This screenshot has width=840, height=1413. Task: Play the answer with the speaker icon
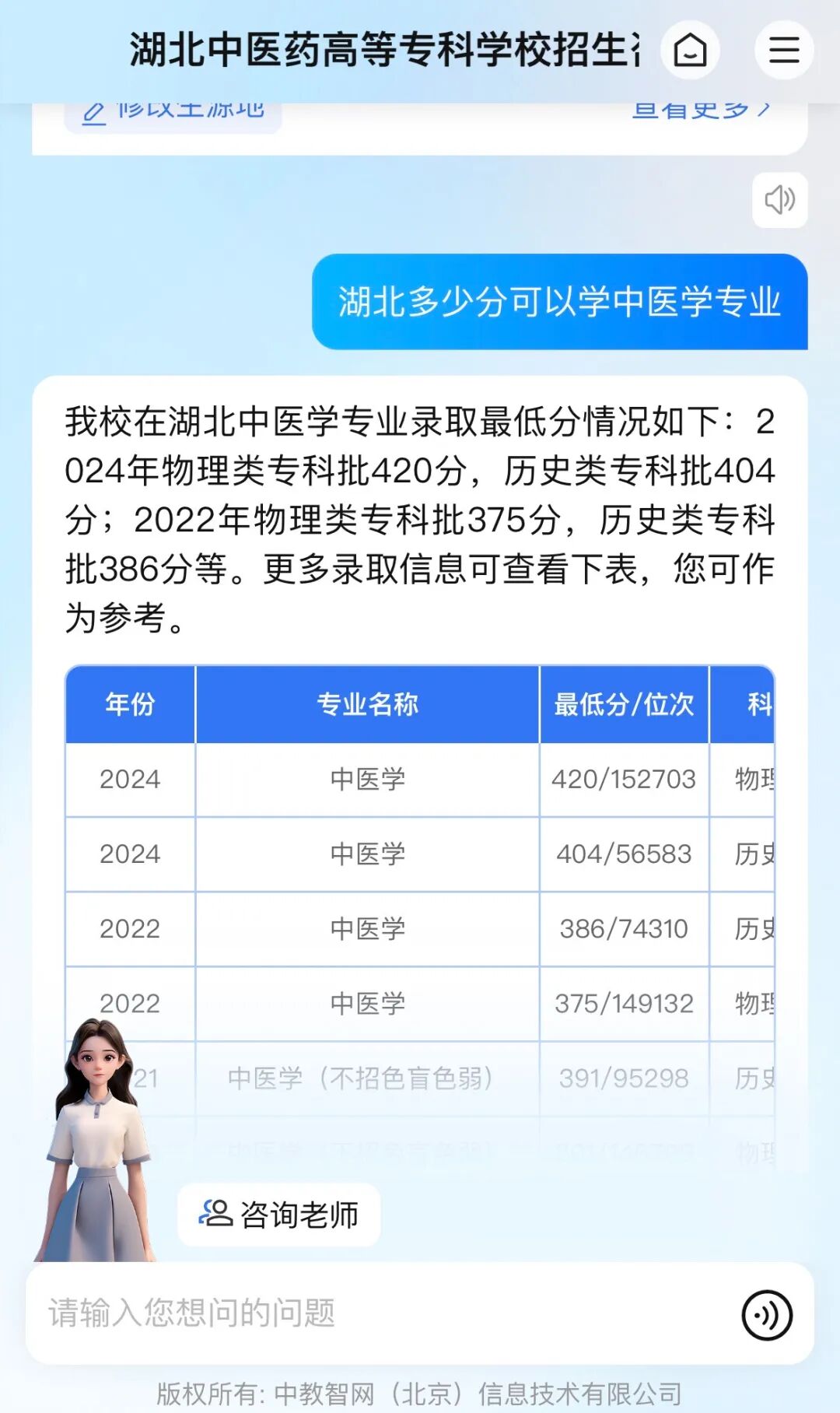point(779,200)
